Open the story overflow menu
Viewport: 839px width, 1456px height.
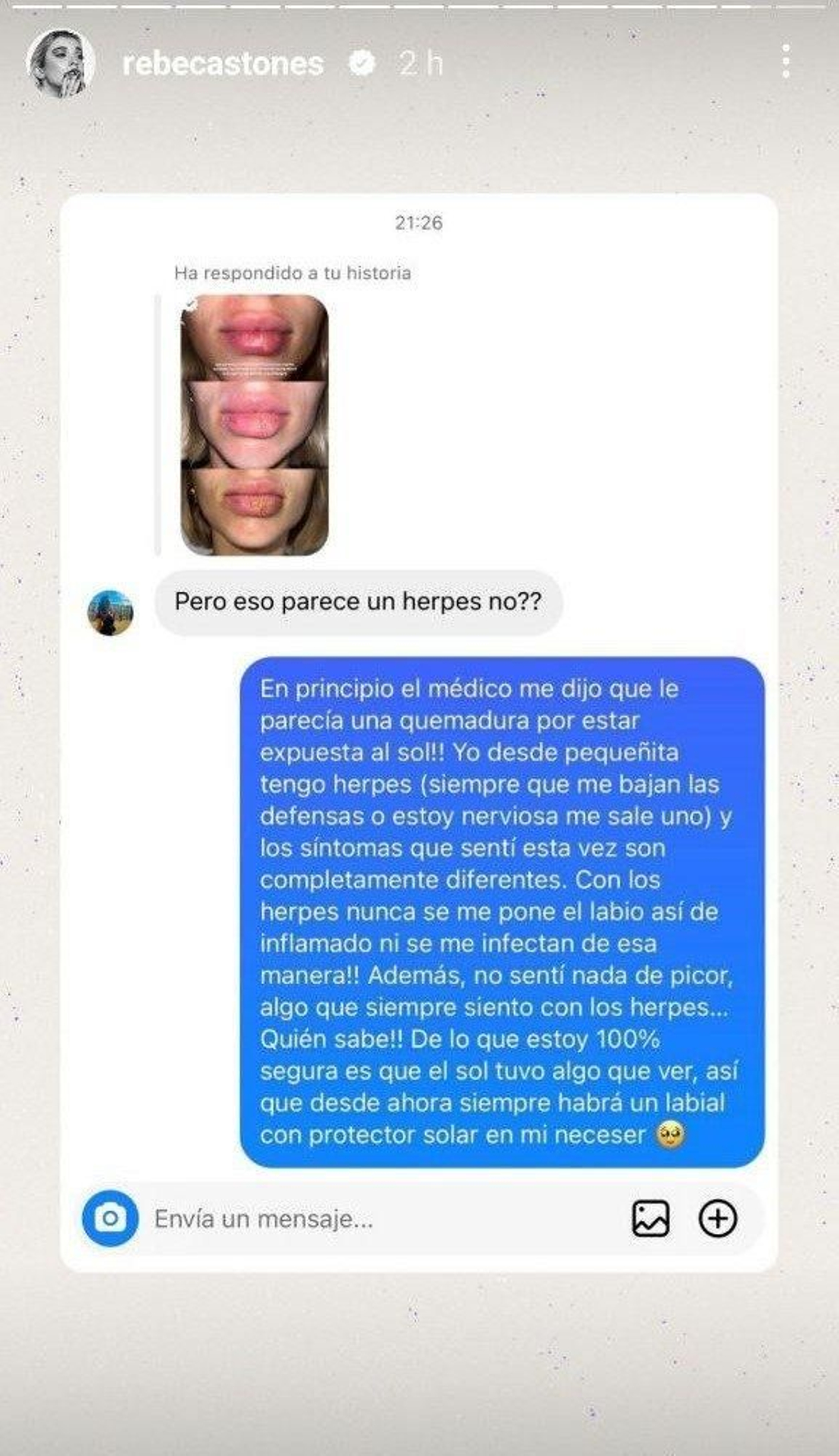click(x=786, y=61)
